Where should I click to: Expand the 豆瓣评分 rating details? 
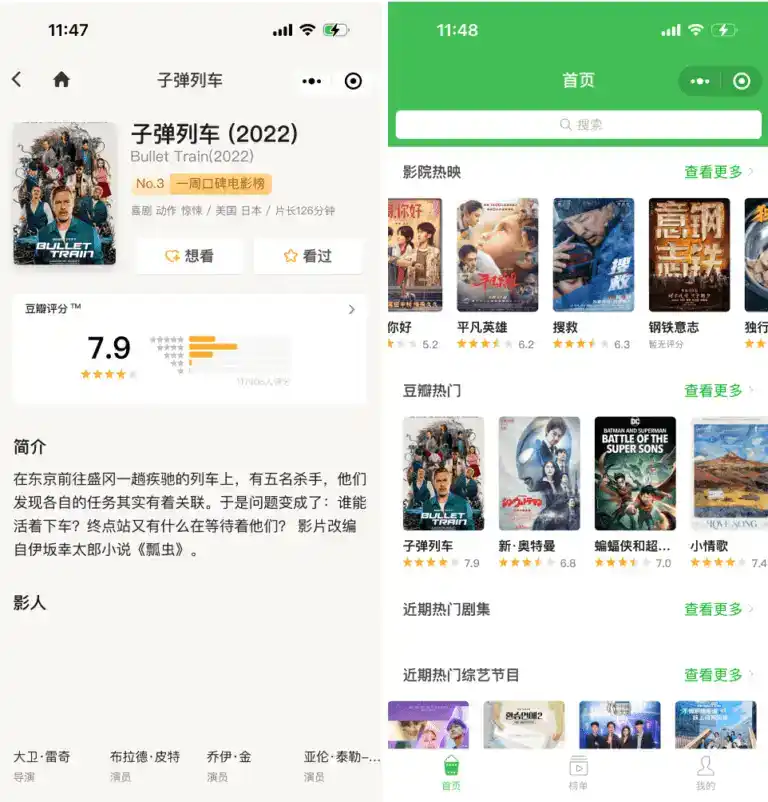tap(351, 310)
